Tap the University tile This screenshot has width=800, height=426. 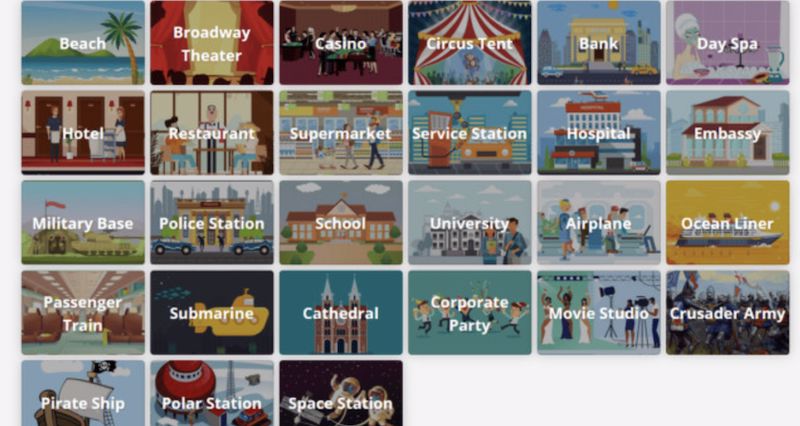(470, 223)
